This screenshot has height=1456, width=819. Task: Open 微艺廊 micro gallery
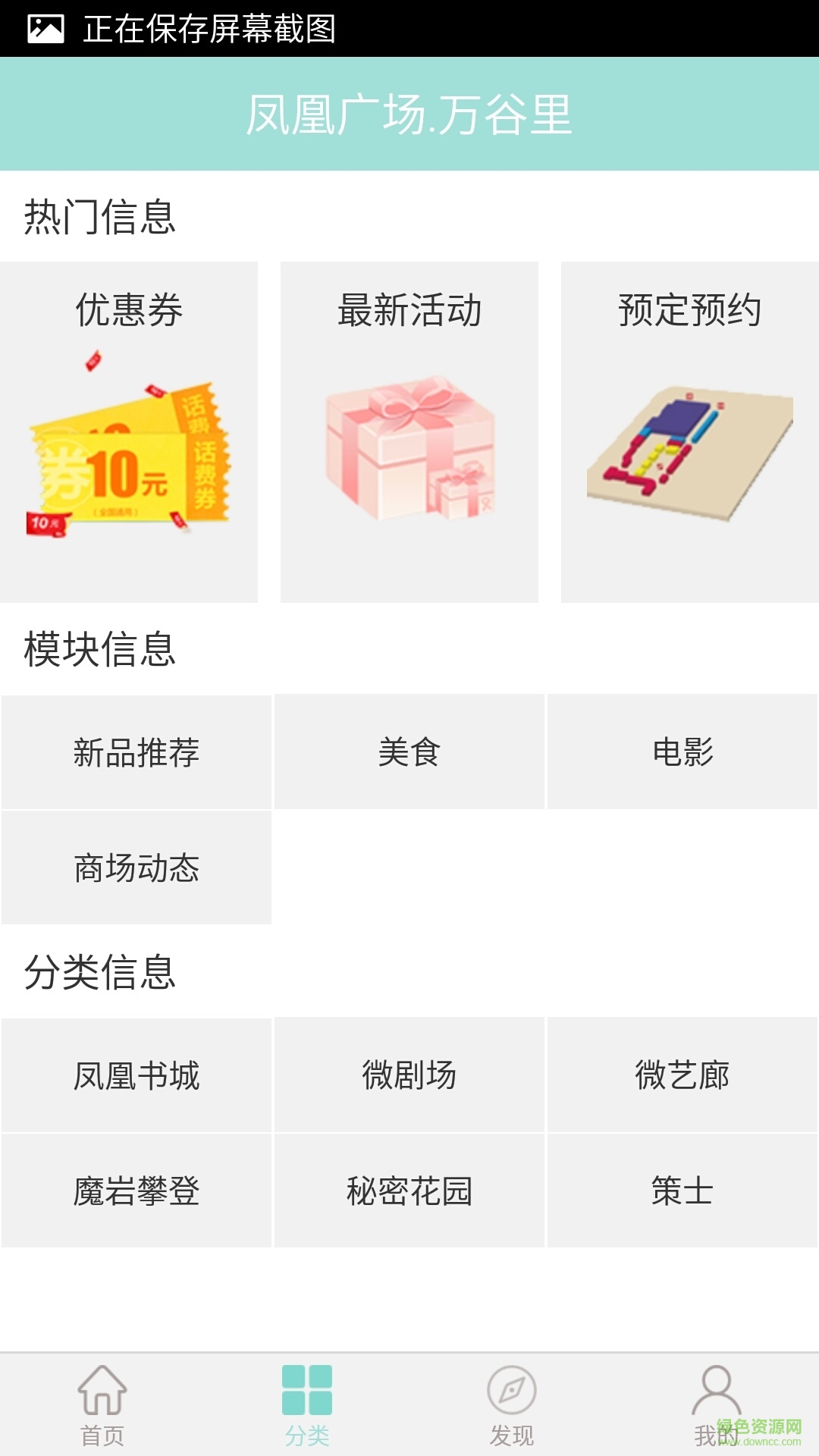click(x=682, y=1075)
